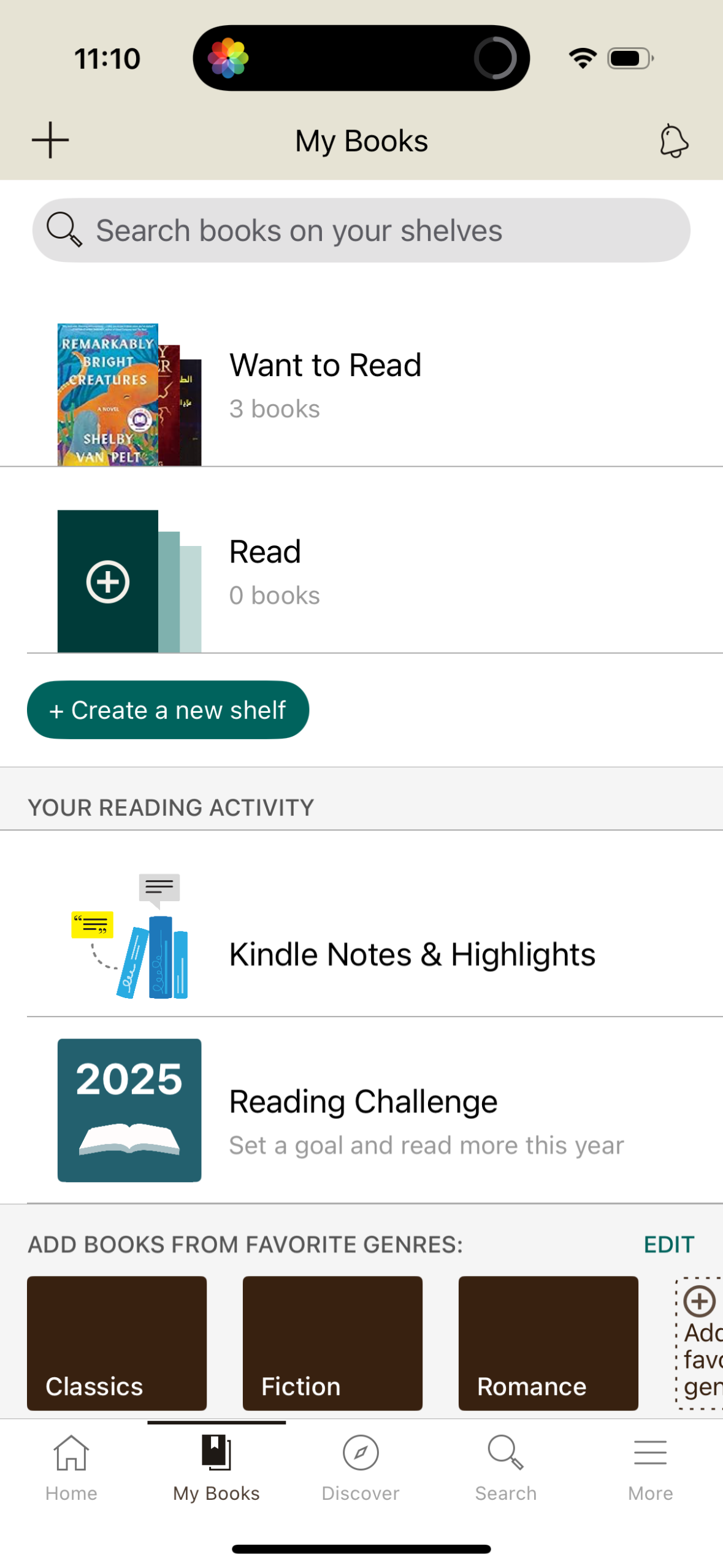Tap the search books on your shelves field
This screenshot has height=1568, width=723.
click(x=362, y=230)
